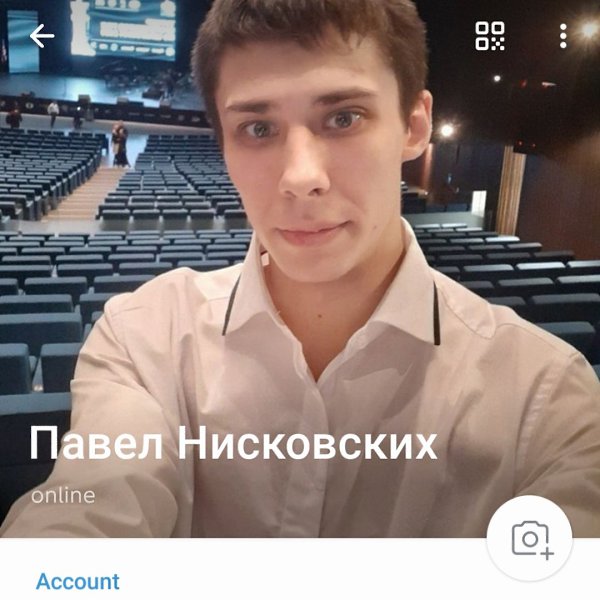Open the QR code icon
The width and height of the screenshot is (600, 600).
point(490,36)
